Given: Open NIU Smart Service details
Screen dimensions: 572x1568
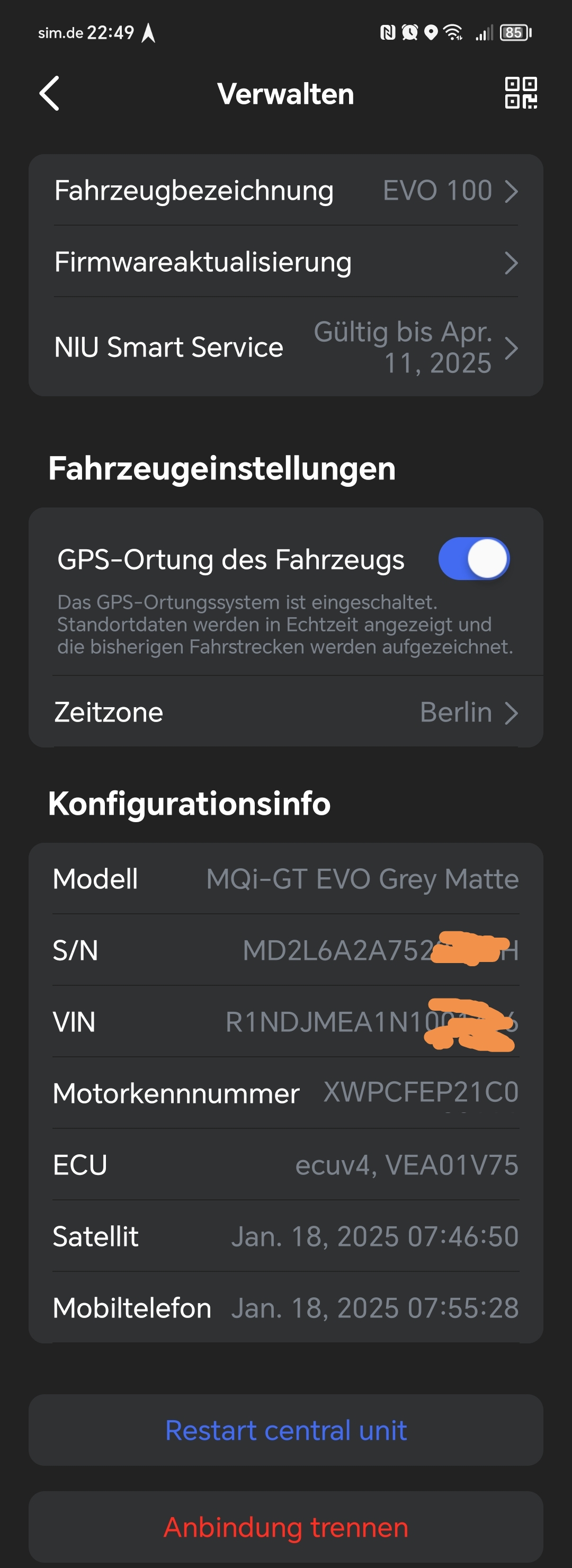Looking at the screenshot, I should [x=286, y=348].
